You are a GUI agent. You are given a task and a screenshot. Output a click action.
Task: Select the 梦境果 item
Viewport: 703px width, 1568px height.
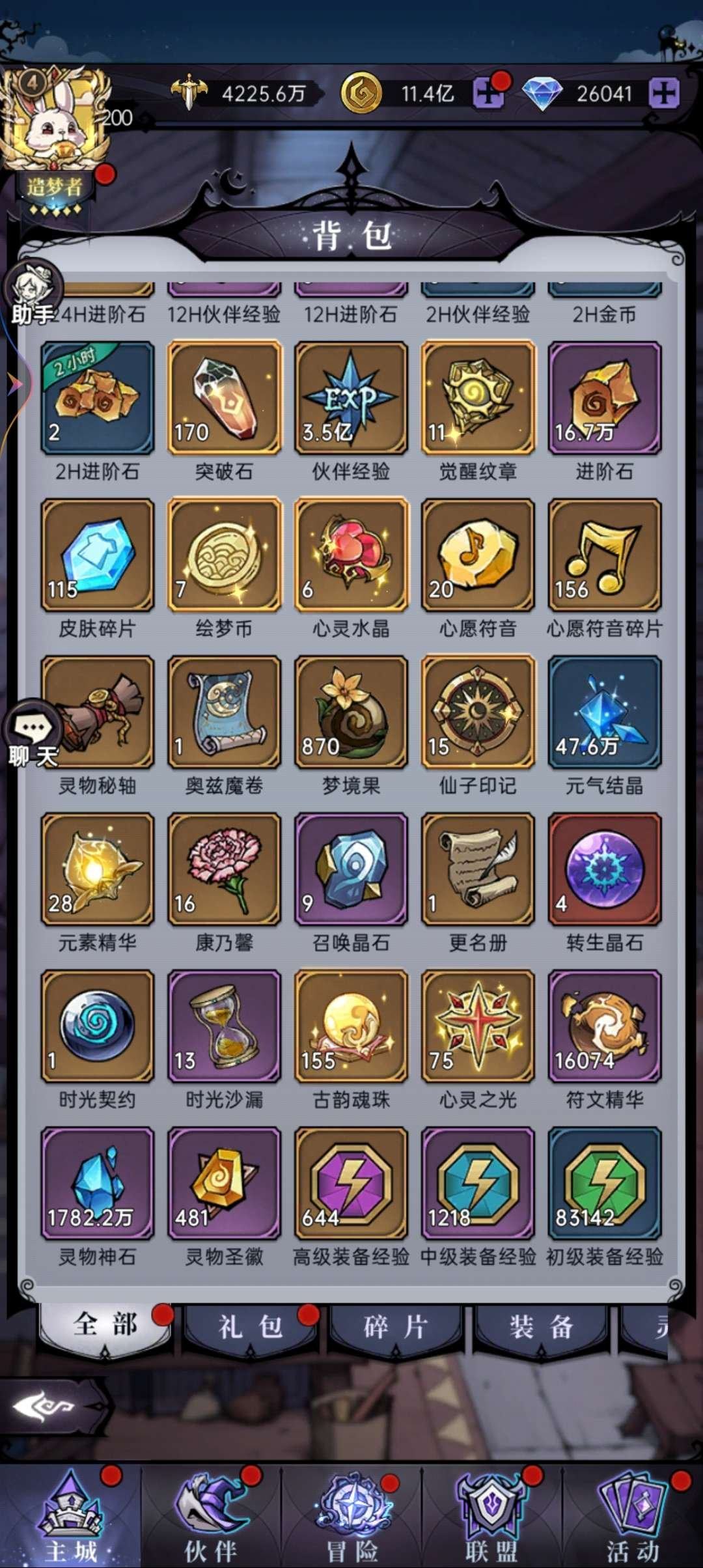click(351, 712)
